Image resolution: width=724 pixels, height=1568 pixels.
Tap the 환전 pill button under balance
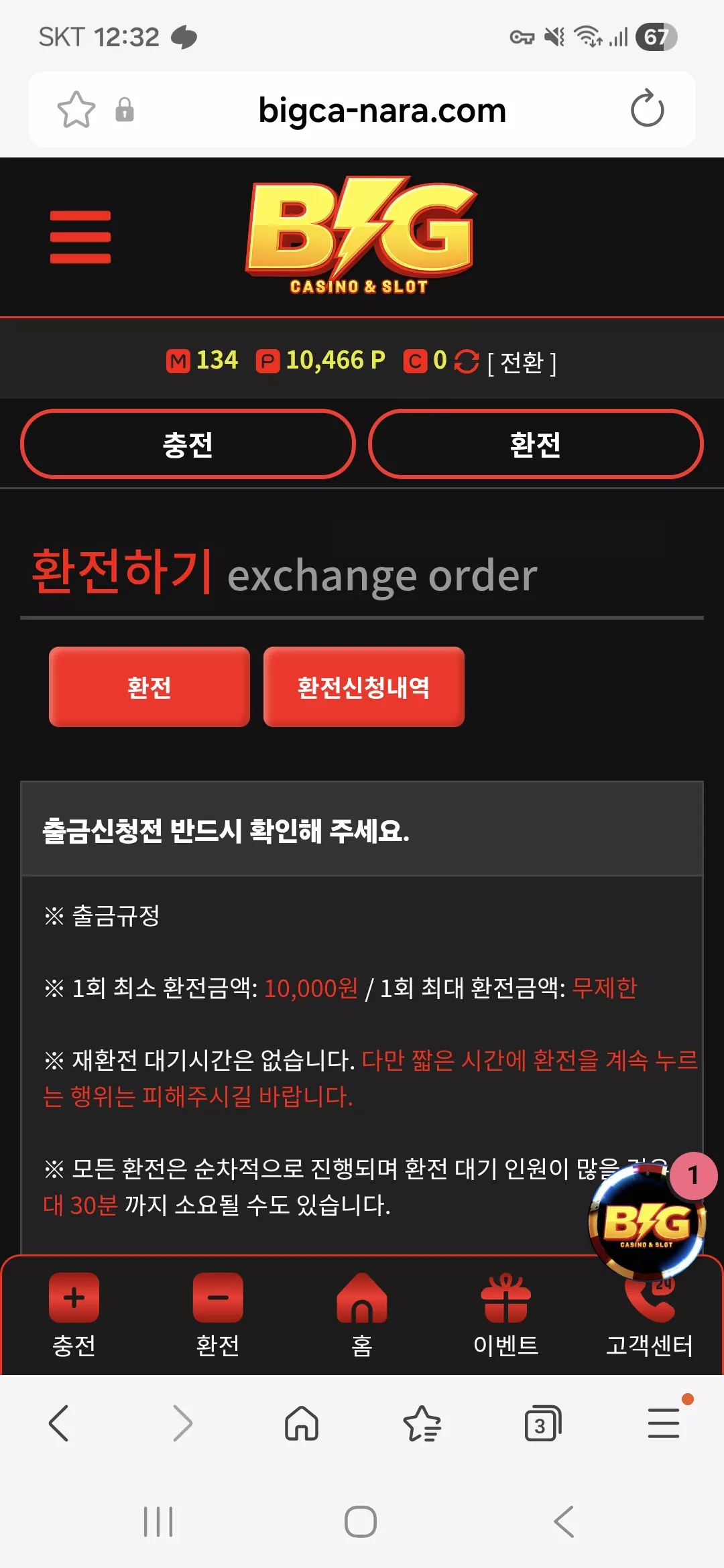pos(536,444)
